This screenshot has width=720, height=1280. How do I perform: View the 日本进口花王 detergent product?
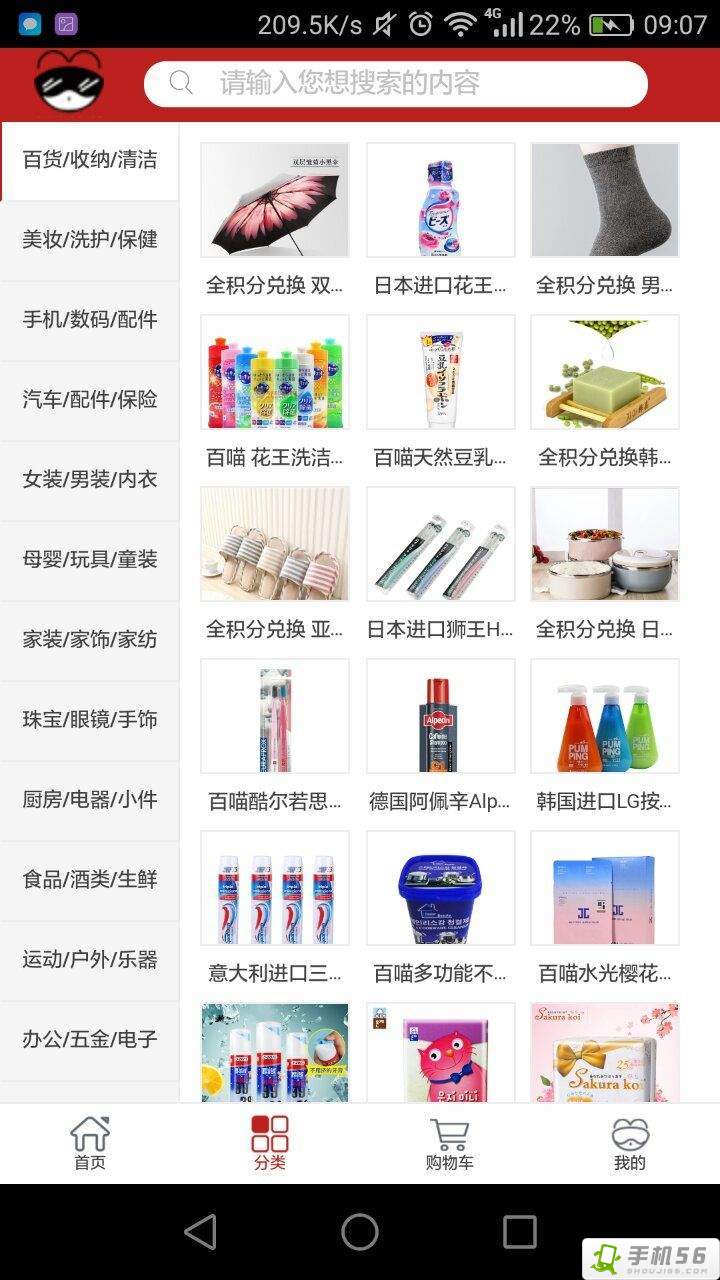[440, 200]
